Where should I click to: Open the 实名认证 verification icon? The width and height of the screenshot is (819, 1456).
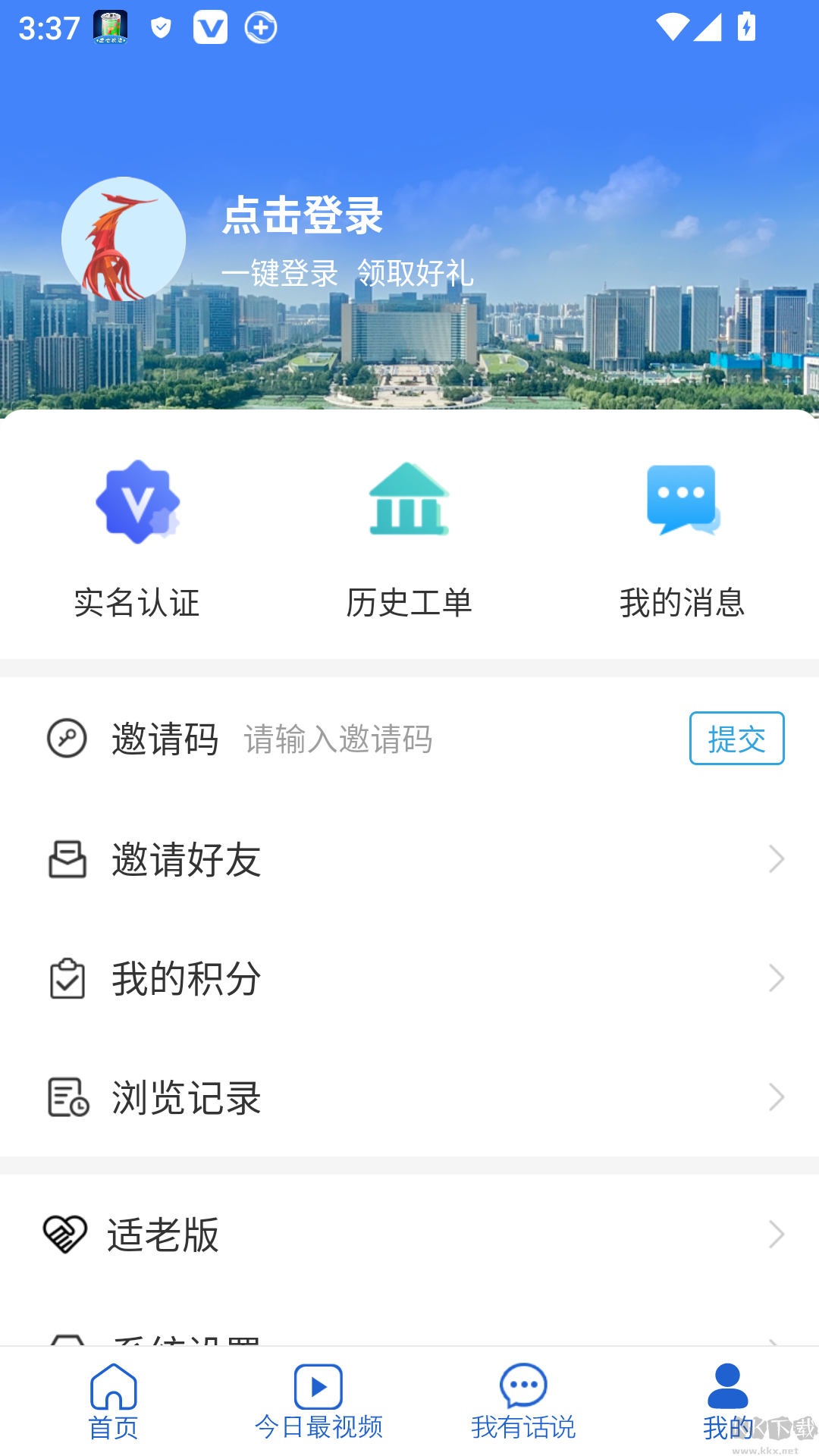click(x=138, y=502)
